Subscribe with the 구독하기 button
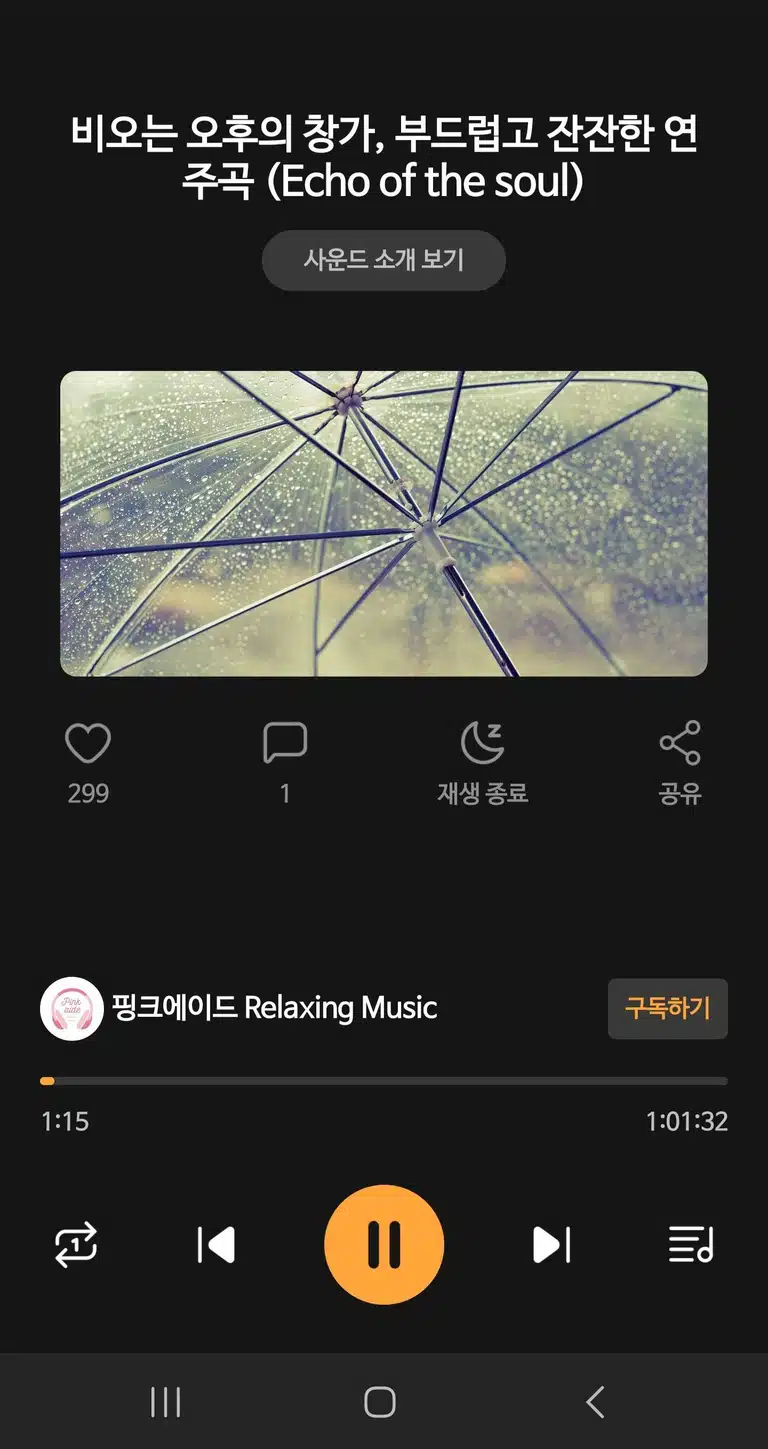 [x=667, y=1008]
